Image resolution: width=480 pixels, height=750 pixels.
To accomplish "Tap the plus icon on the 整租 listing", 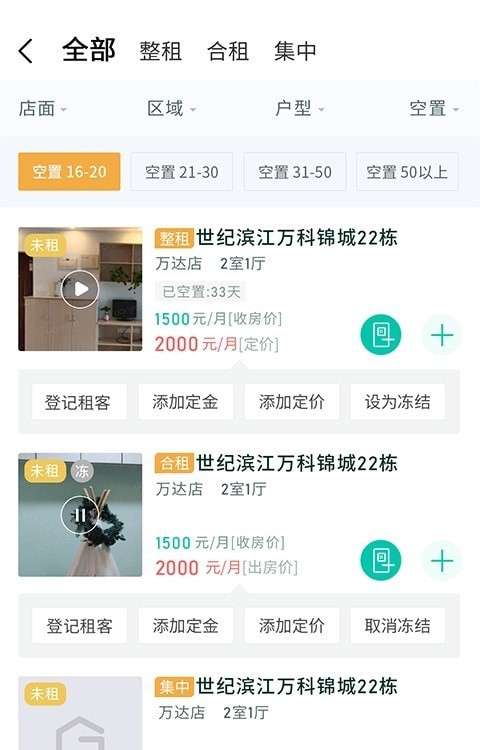I will 442,335.
